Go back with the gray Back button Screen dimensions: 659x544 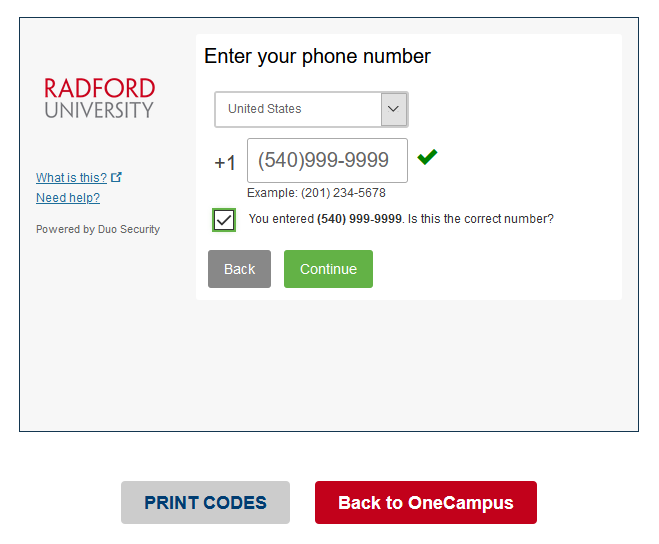pyautogui.click(x=239, y=269)
